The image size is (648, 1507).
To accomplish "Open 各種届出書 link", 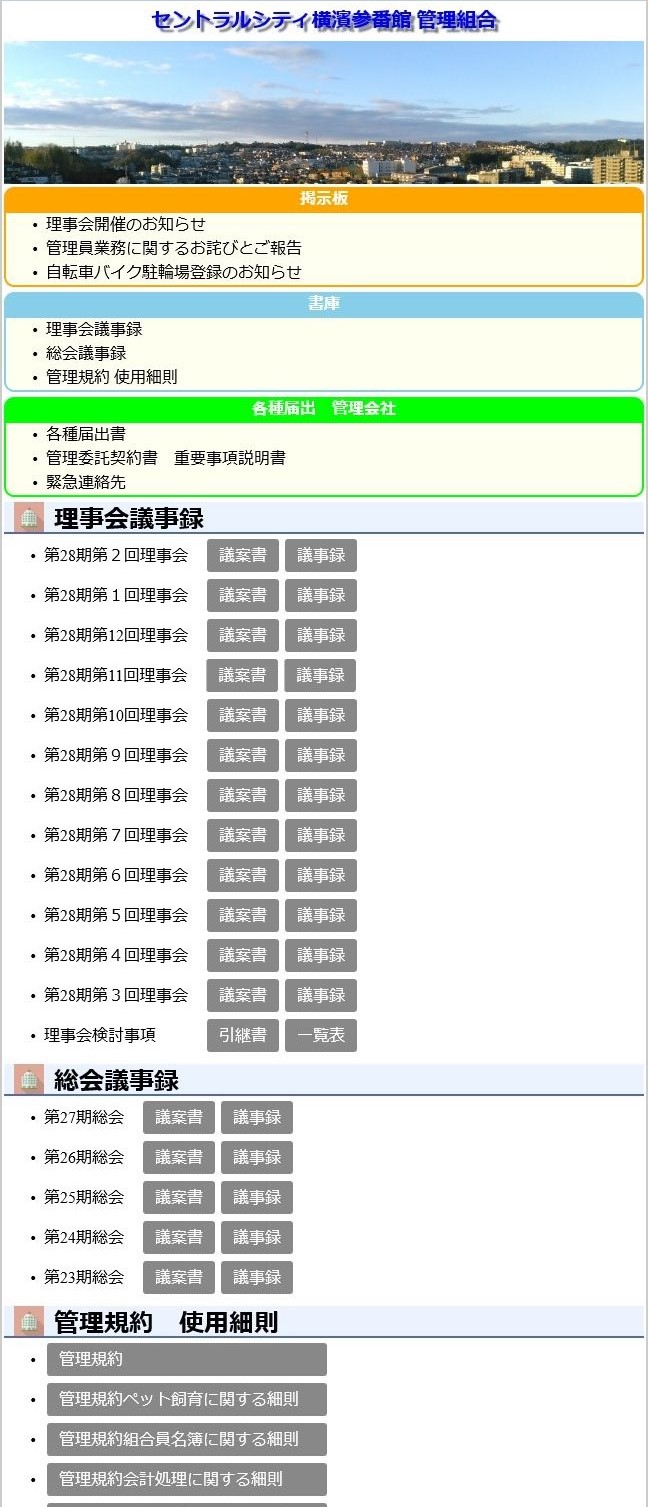I will (86, 434).
